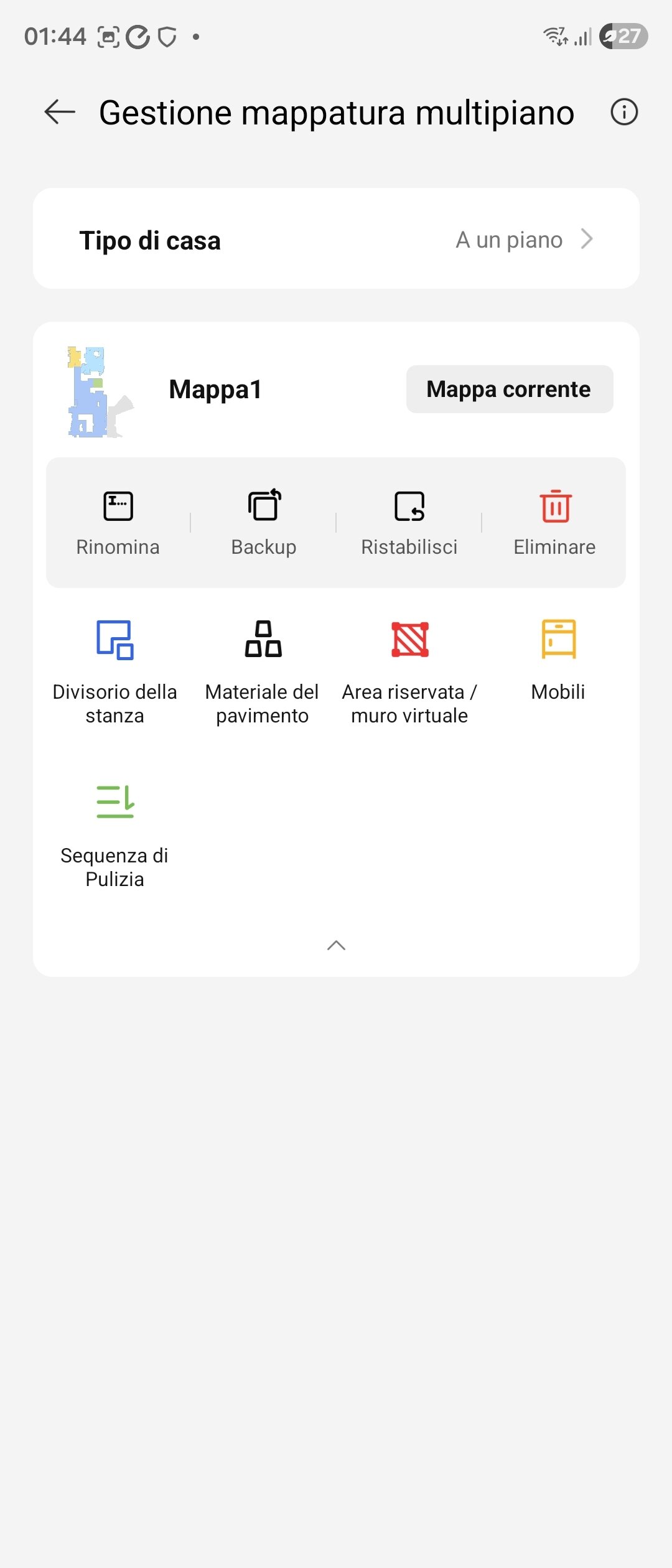The image size is (672, 1568).
Task: Go back with the arrow icon
Action: click(60, 112)
